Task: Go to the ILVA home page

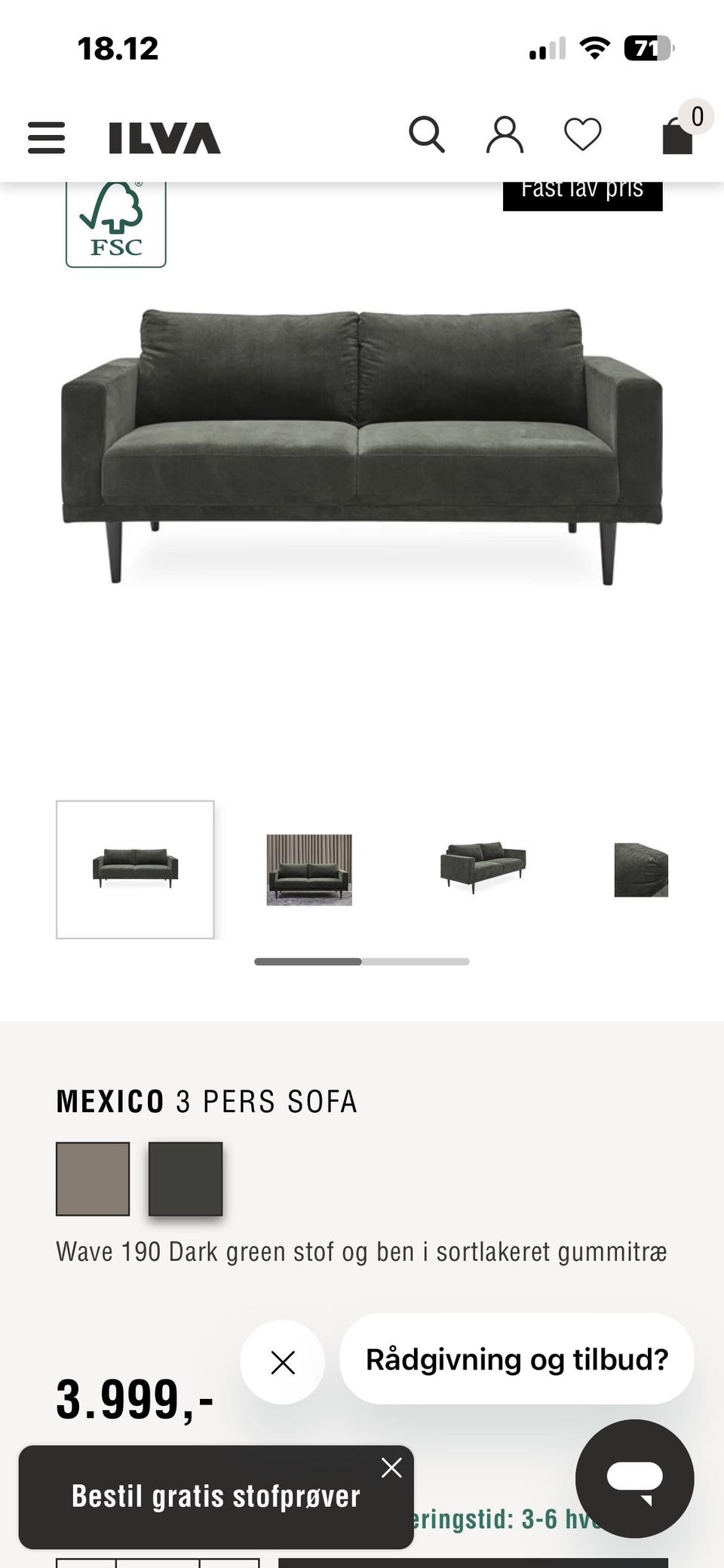Action: pos(164,138)
